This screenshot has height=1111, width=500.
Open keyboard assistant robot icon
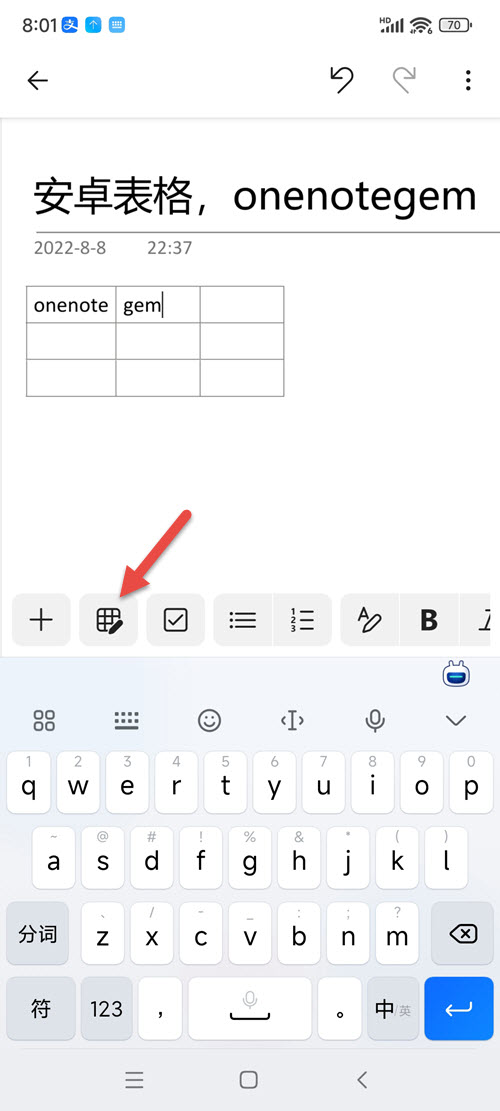pyautogui.click(x=457, y=675)
